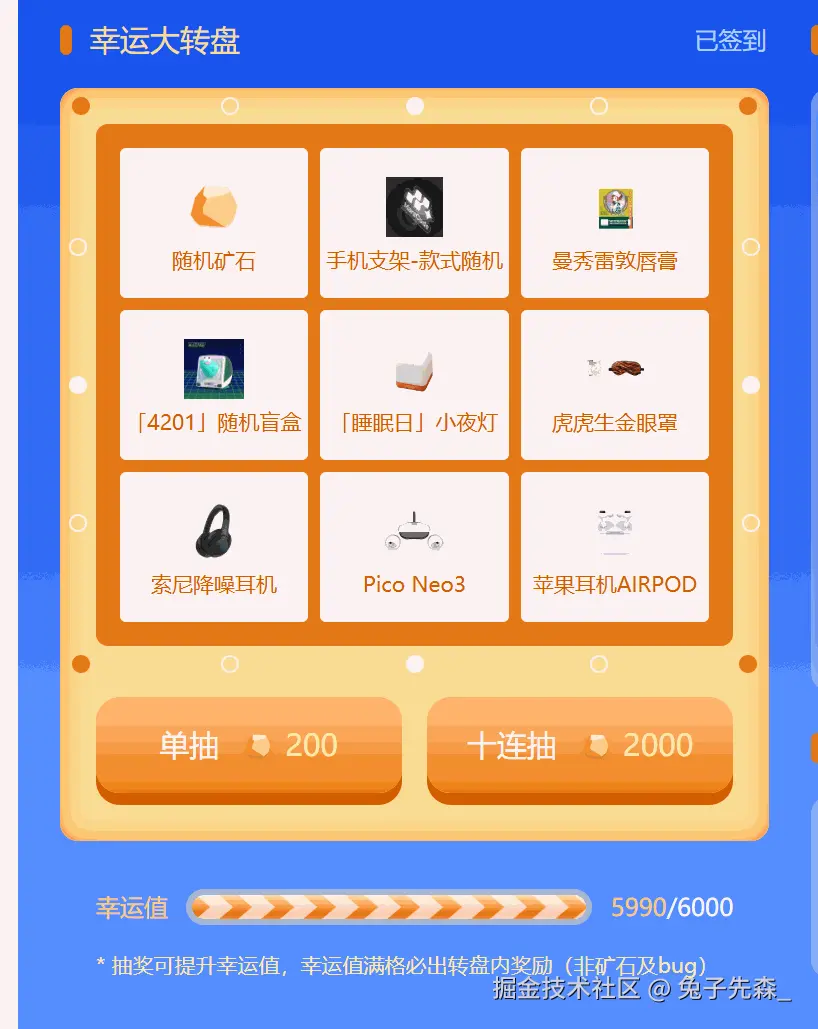Click the 「睡眠日」小夜灯 prize image
Image resolution: width=818 pixels, height=1029 pixels.
tap(413, 368)
